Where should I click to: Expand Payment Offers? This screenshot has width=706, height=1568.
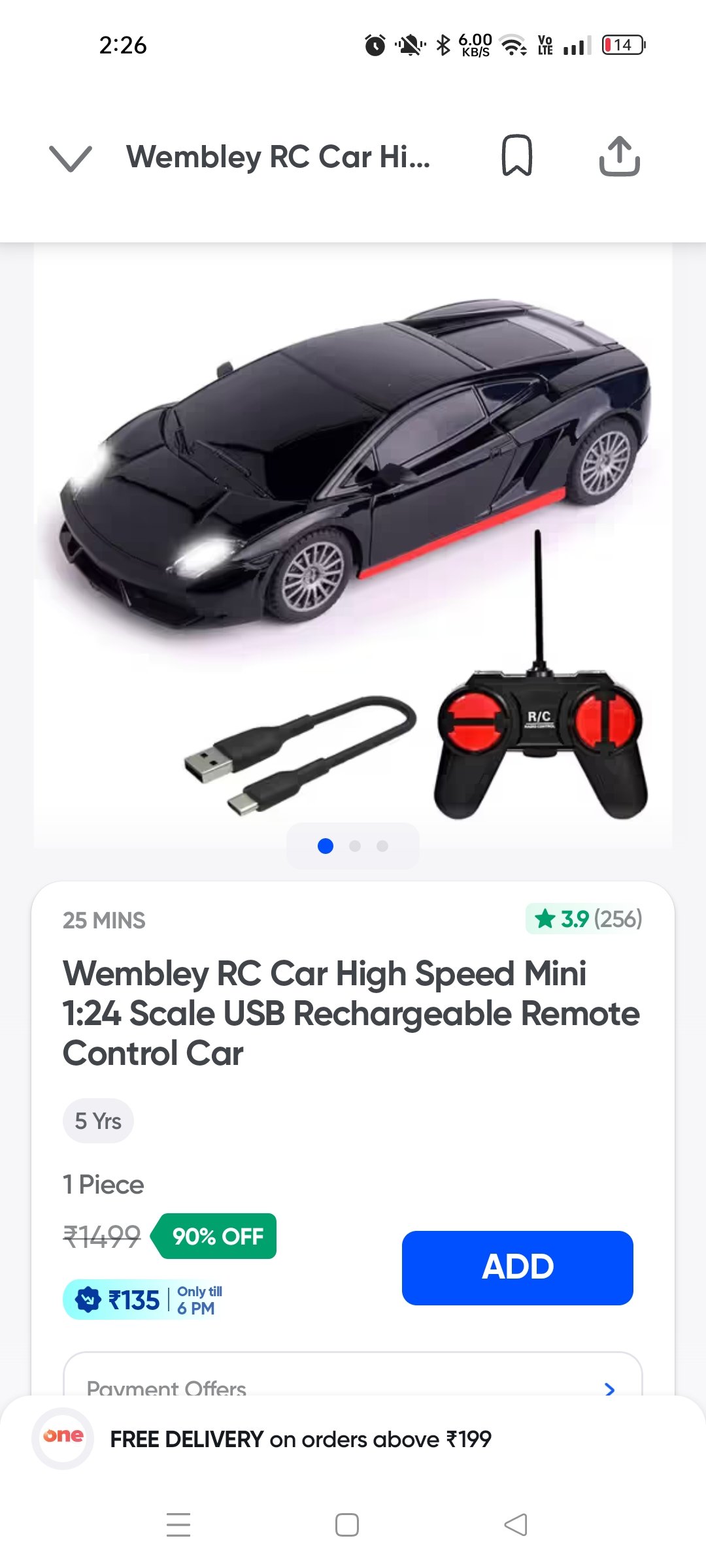(353, 1379)
